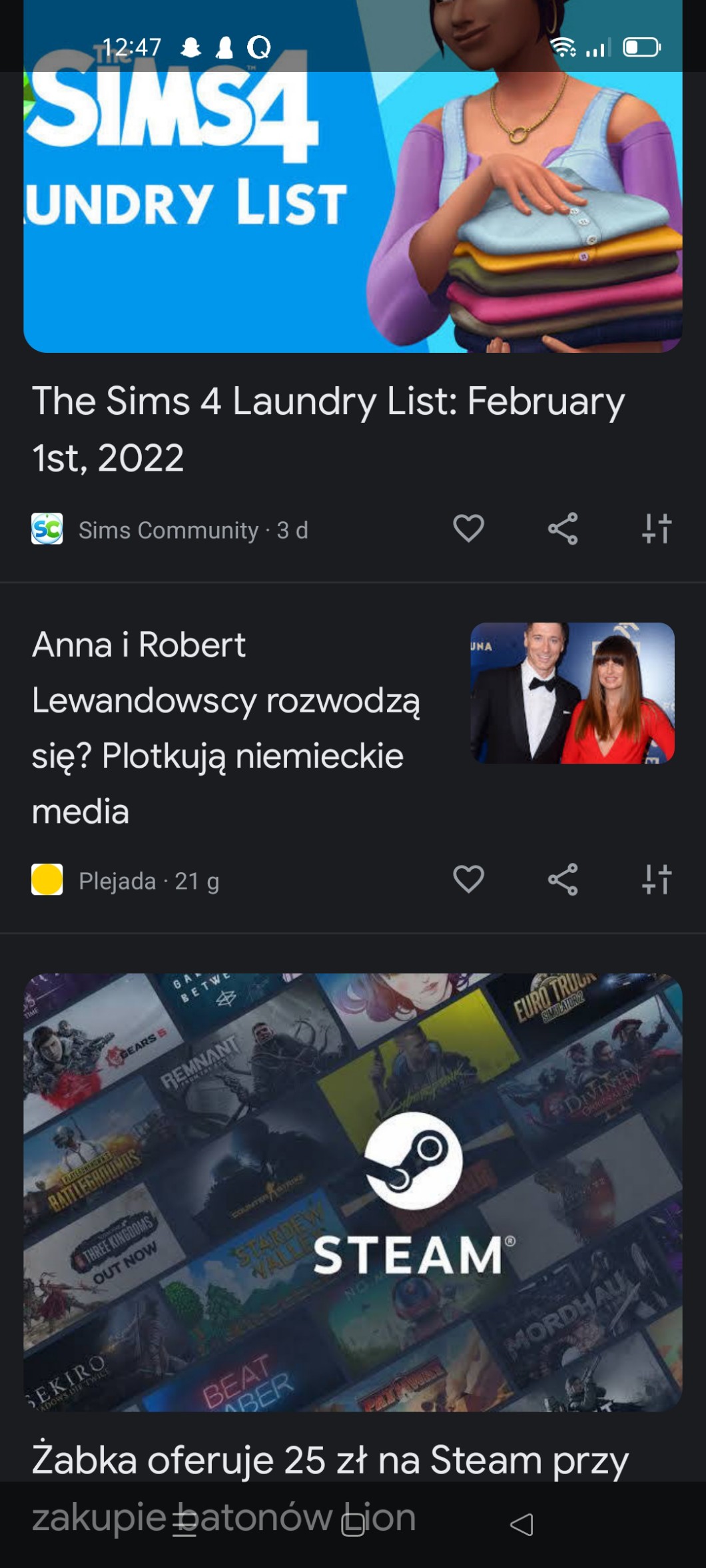This screenshot has width=706, height=1568.
Task: Share the Plejada Lewandowscy article
Action: tap(563, 880)
